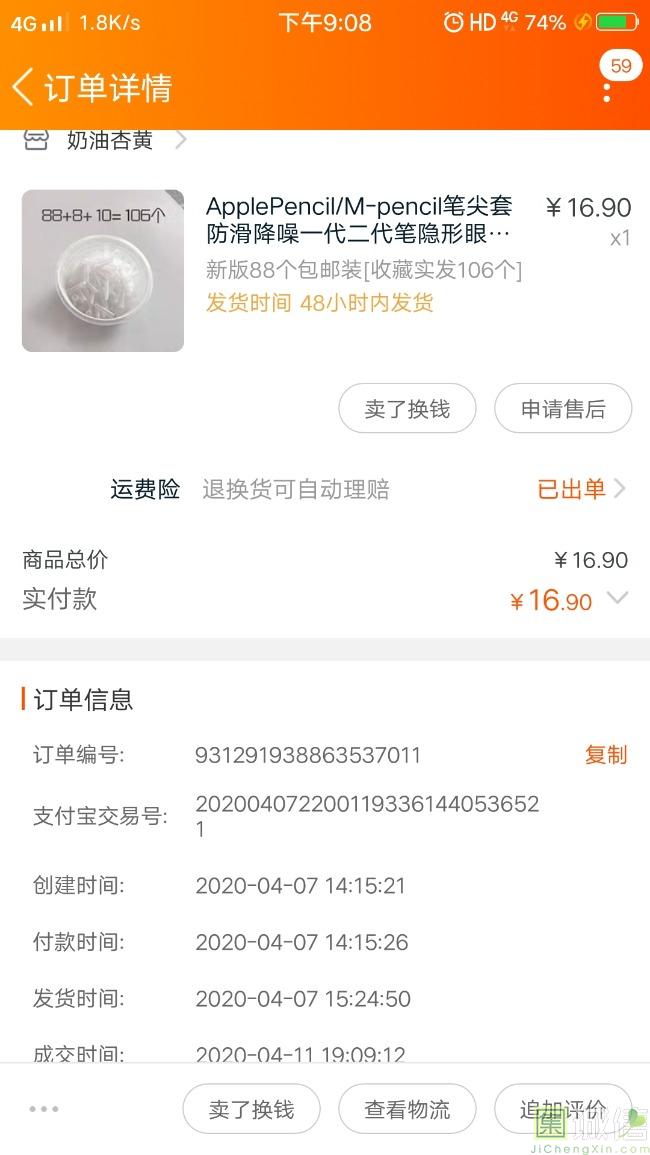Tap 卖了换钱 in the bottom bar
This screenshot has height=1155, width=650.
point(251,1109)
